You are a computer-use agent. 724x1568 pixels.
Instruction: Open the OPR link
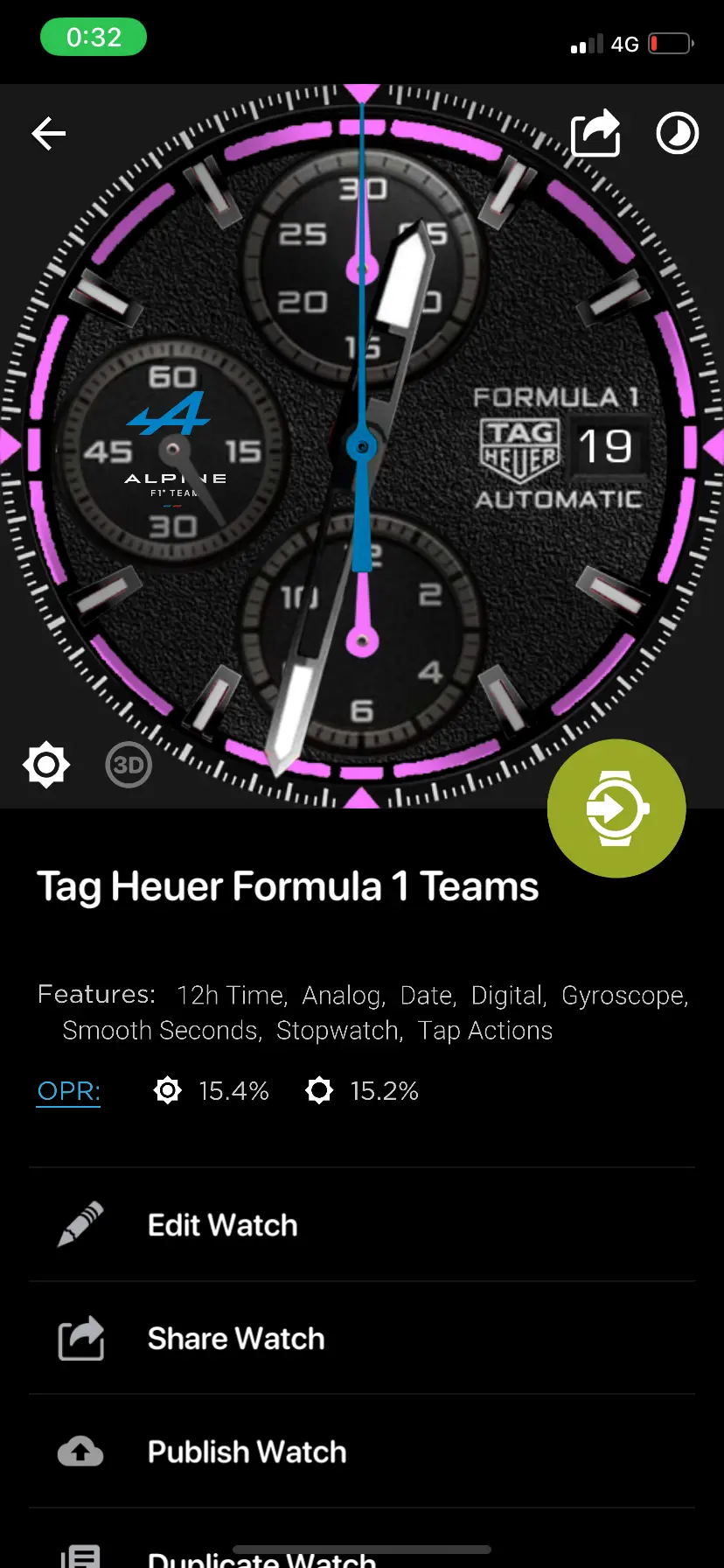point(68,1091)
